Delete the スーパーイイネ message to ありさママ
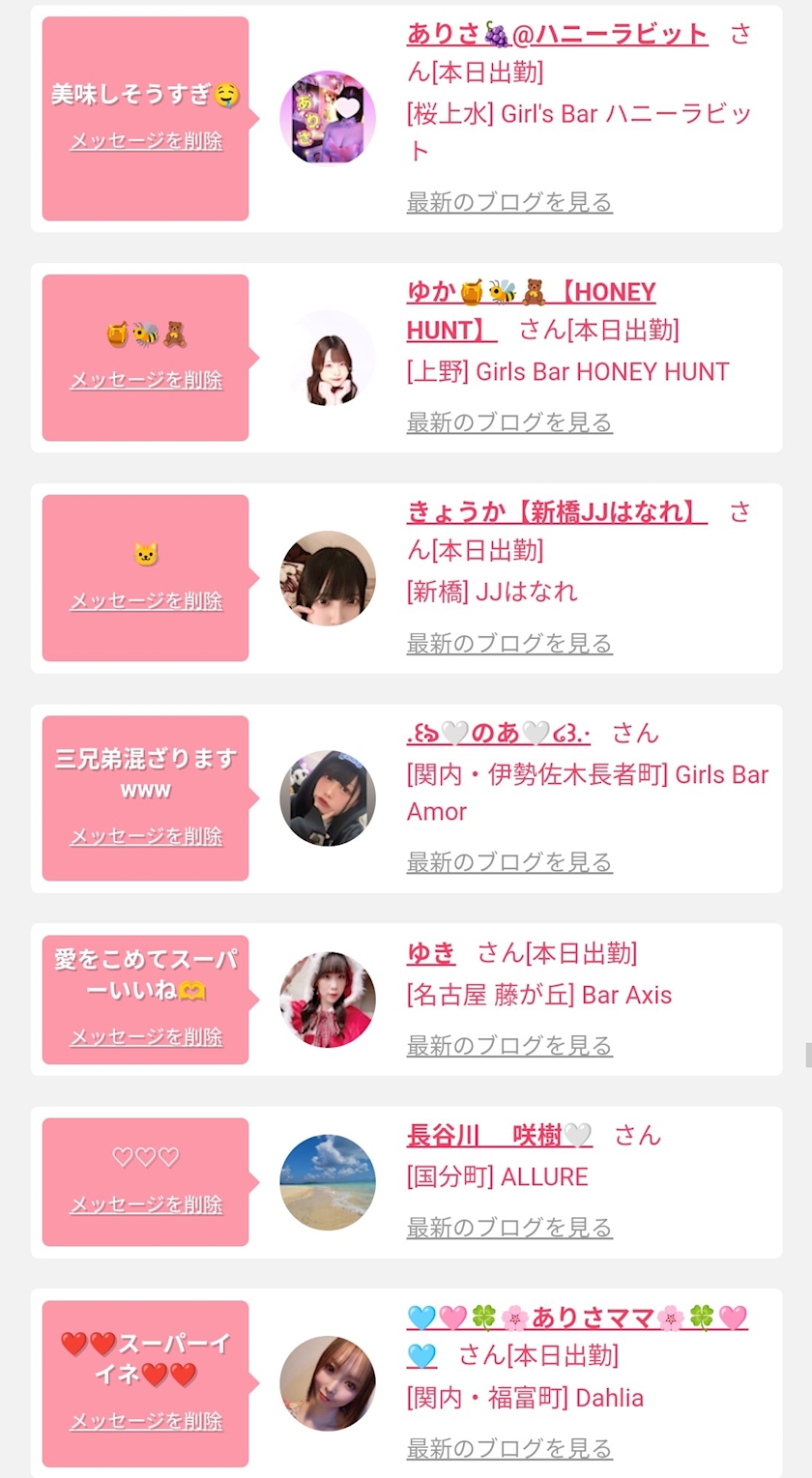The width and height of the screenshot is (812, 1478). tap(146, 1421)
